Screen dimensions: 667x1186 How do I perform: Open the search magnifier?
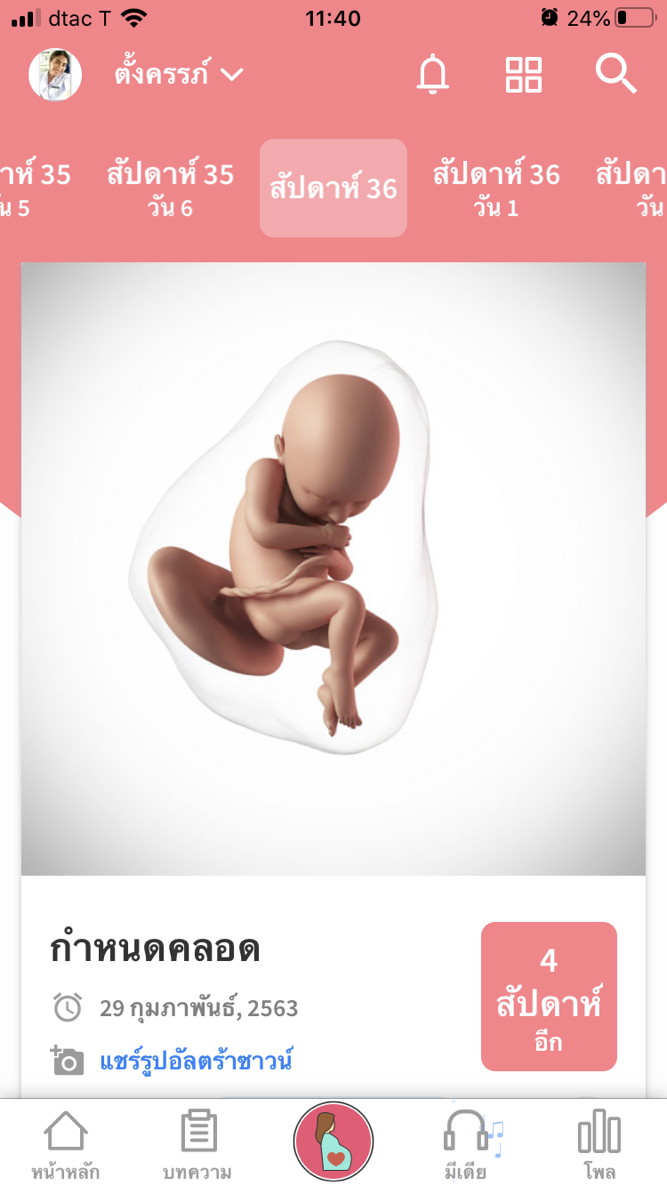point(615,74)
